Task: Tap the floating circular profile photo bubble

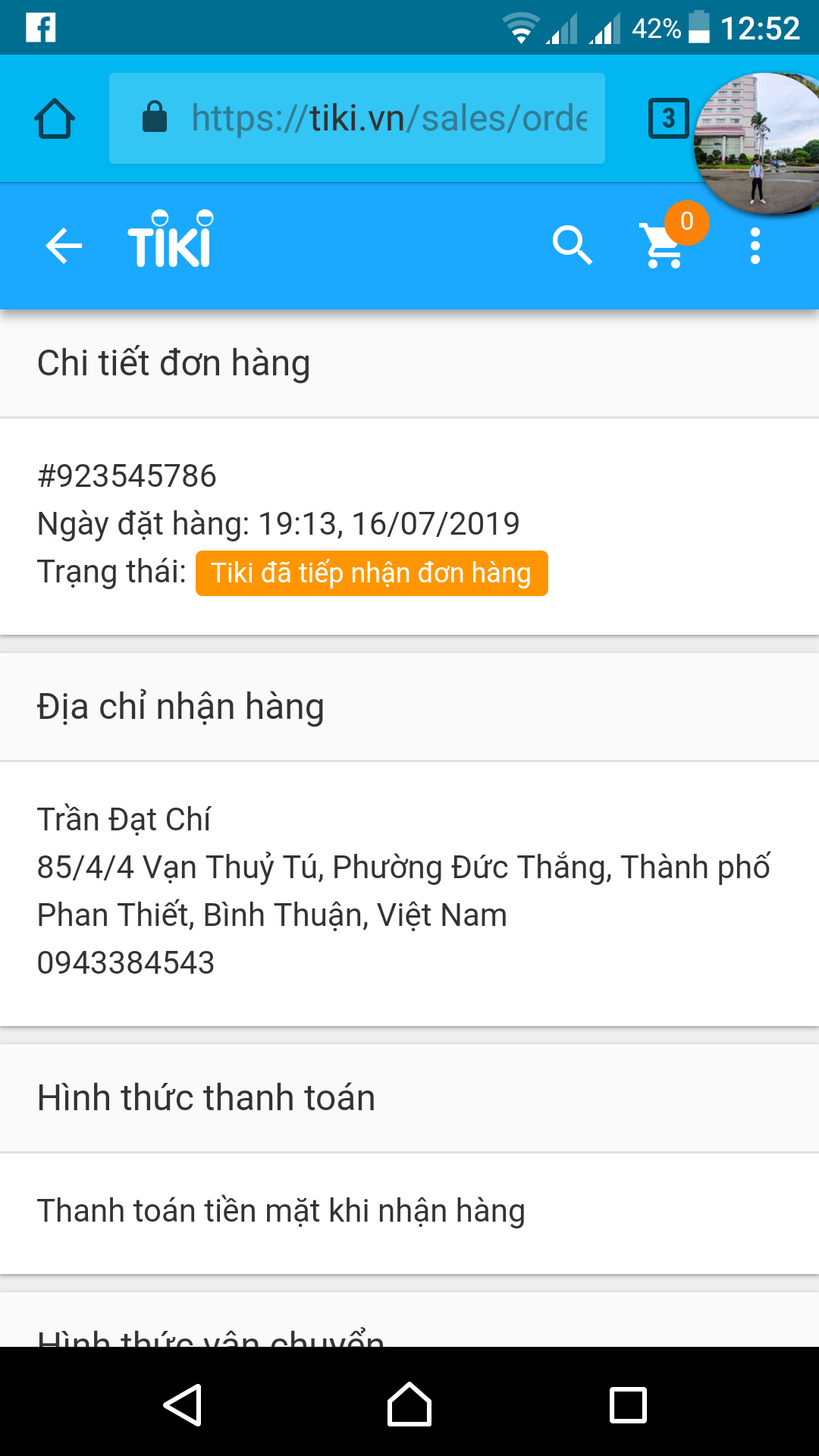Action: pos(758,144)
